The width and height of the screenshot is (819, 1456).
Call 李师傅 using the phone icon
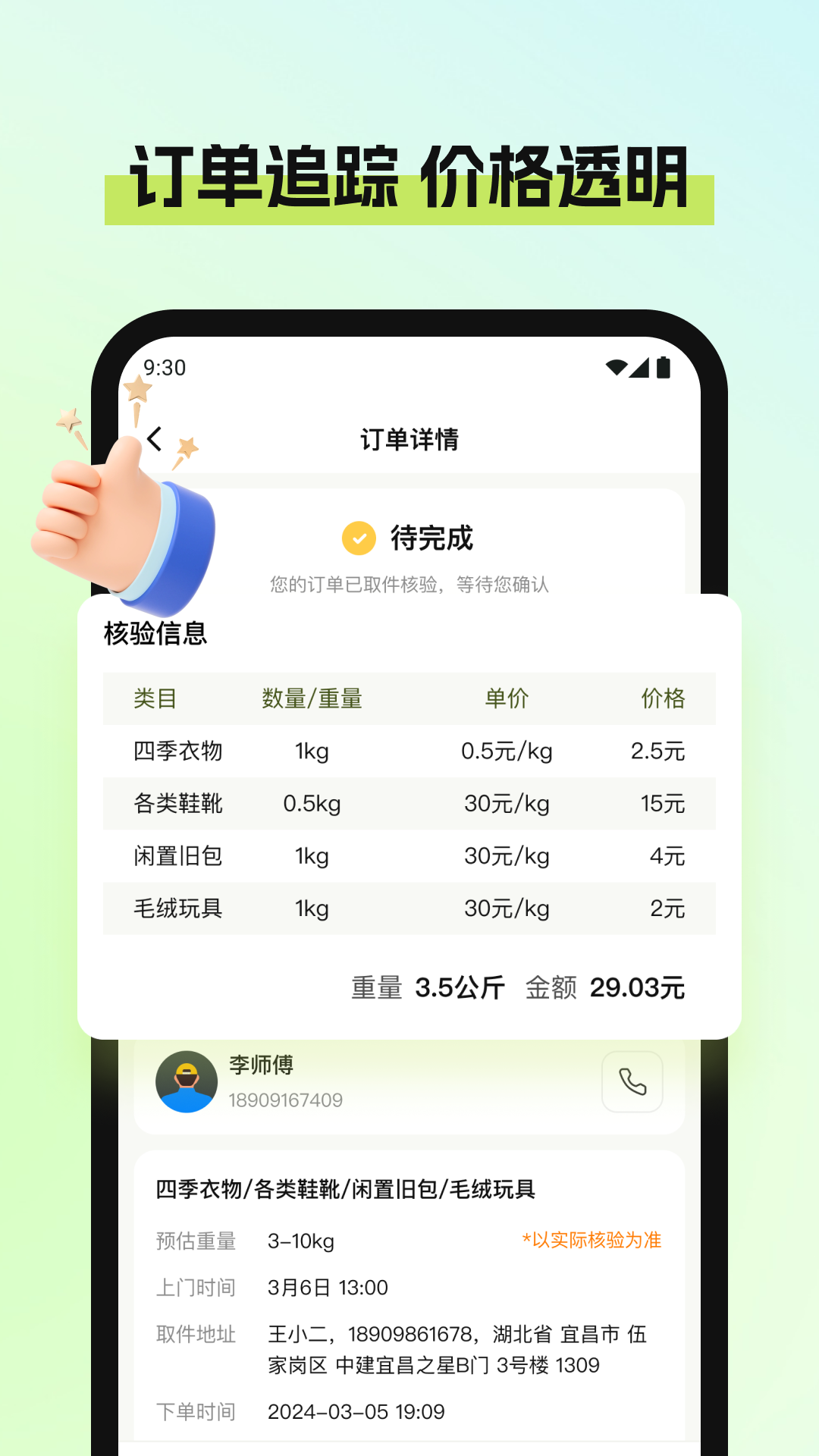click(632, 1083)
